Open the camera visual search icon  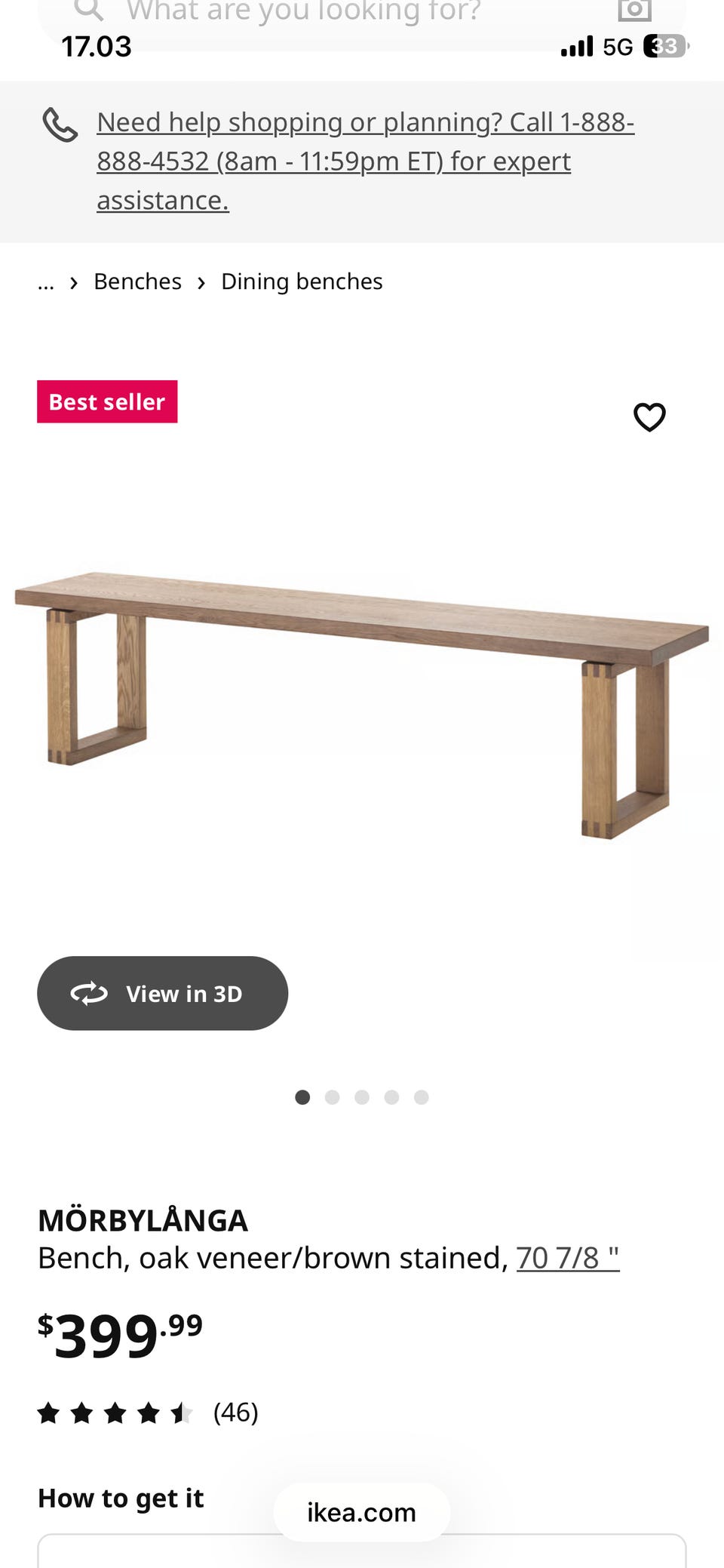(634, 11)
